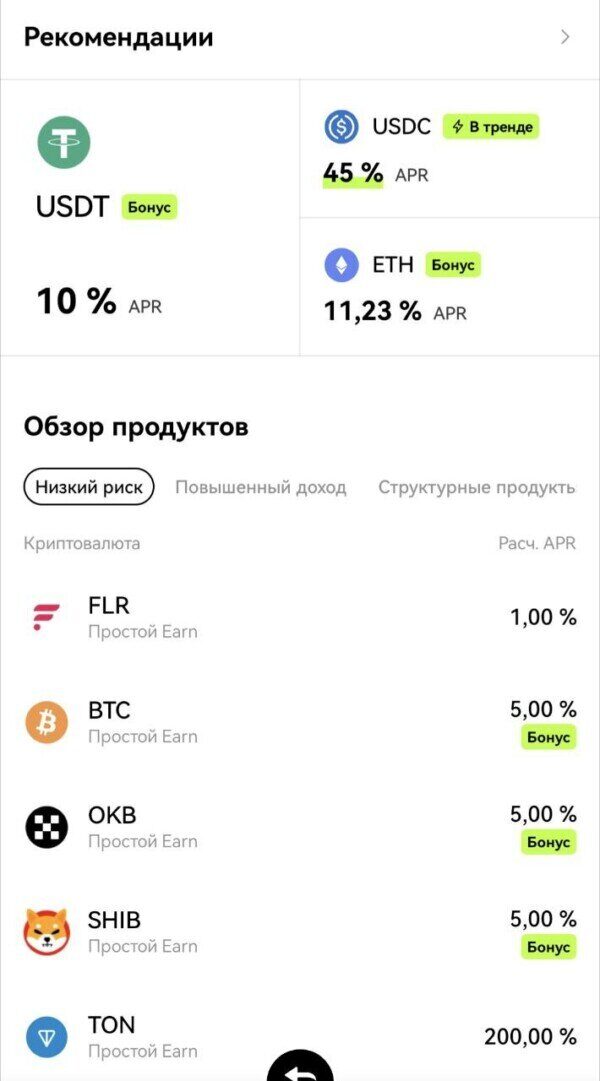Open the ETH 11,23 % APR card
This screenshot has height=1081, width=600.
click(x=449, y=287)
